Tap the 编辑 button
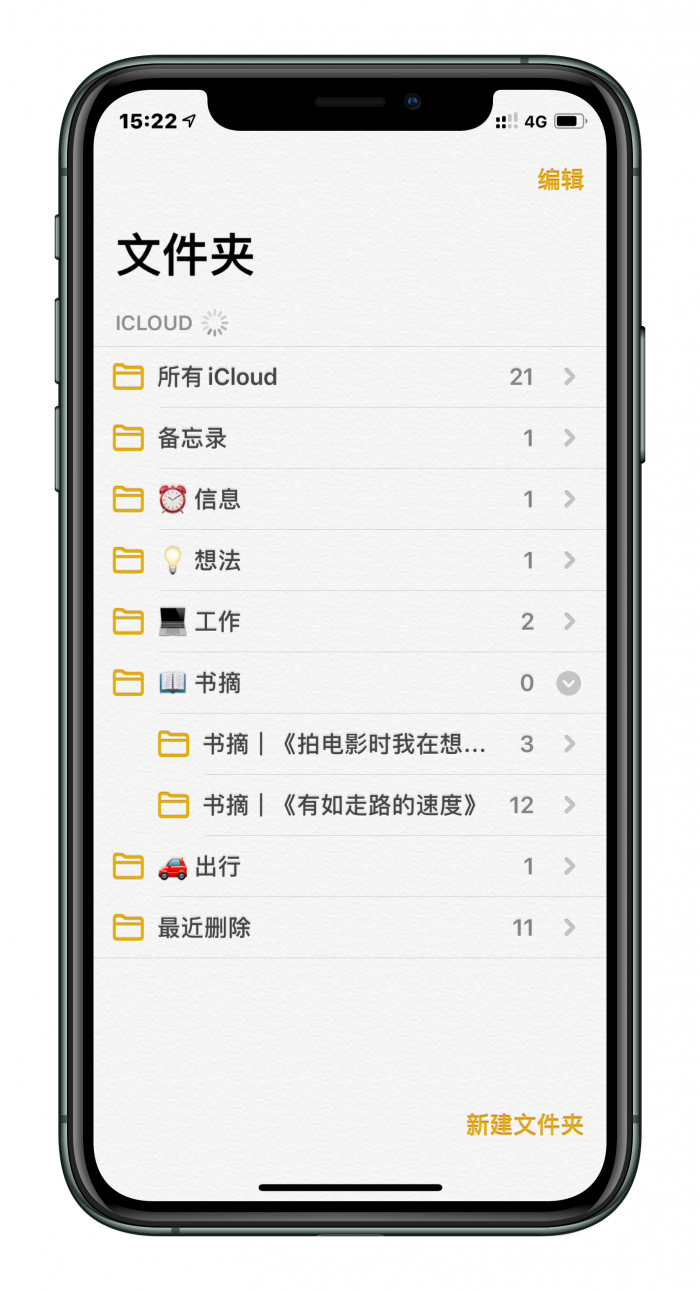Screen dimensions: 700x1291 pyautogui.click(x=560, y=180)
